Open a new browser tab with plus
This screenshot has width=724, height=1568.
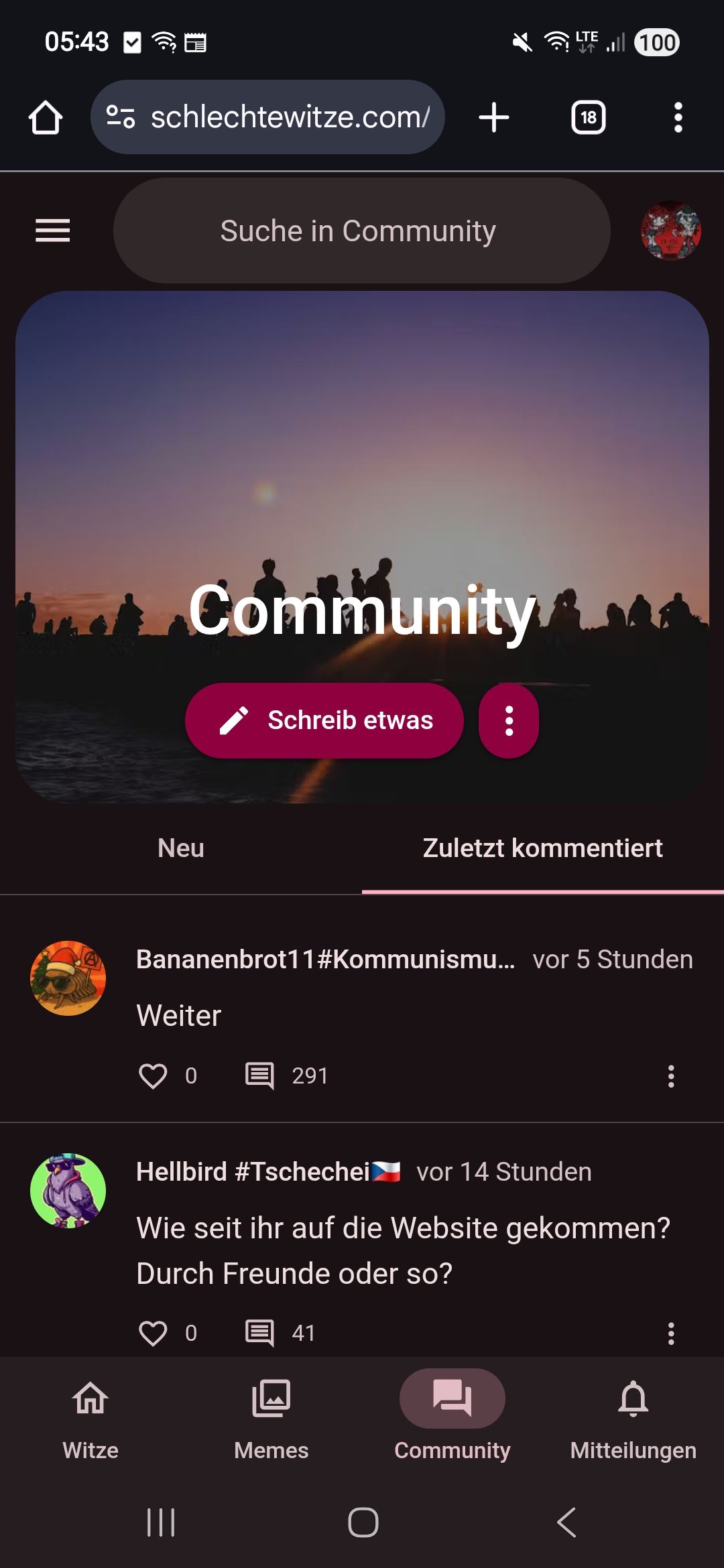point(494,117)
